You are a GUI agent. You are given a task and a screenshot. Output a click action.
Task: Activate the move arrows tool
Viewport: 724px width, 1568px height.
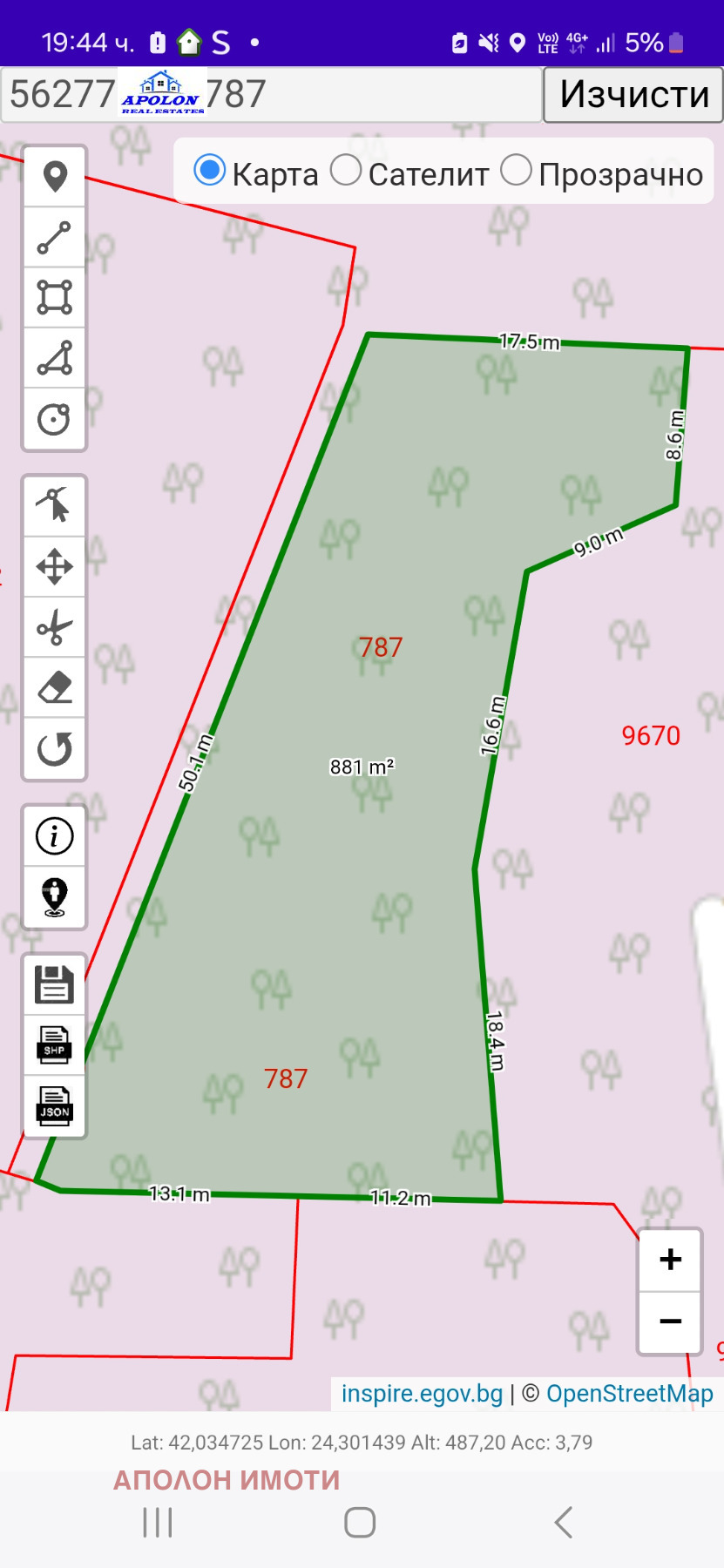click(55, 566)
